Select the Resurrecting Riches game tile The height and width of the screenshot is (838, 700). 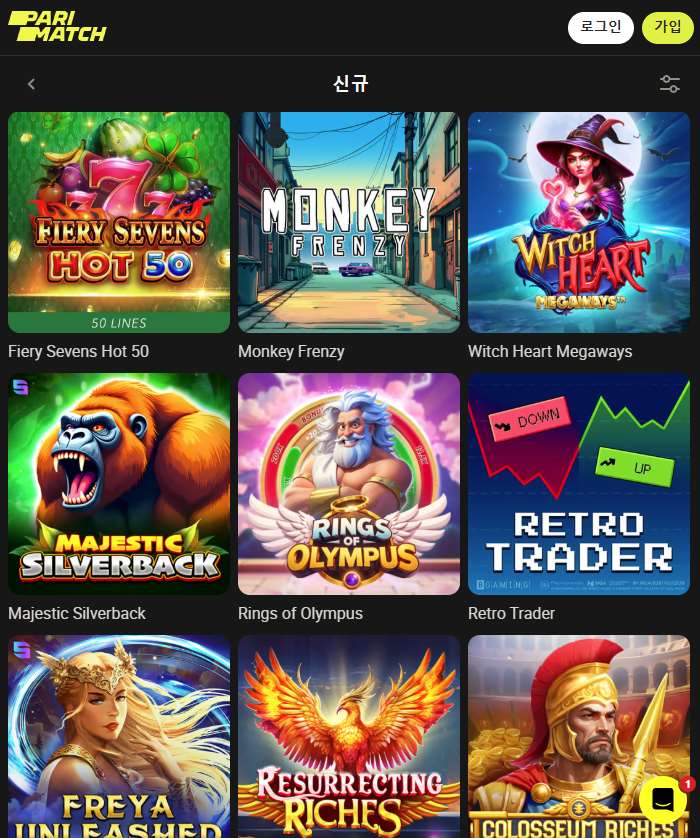pyautogui.click(x=349, y=740)
